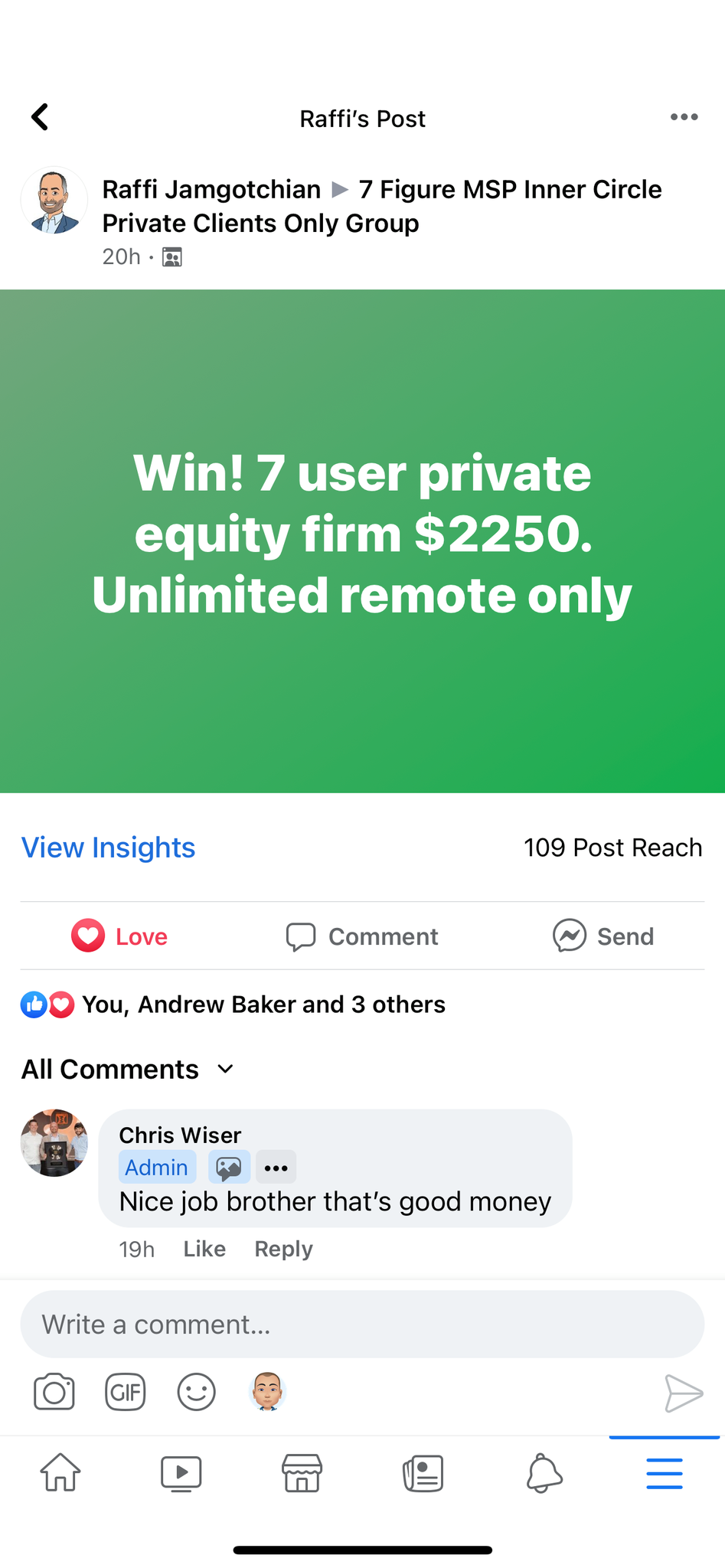Open the emoji sticker picker
This screenshot has height=1568, width=725.
(196, 1392)
